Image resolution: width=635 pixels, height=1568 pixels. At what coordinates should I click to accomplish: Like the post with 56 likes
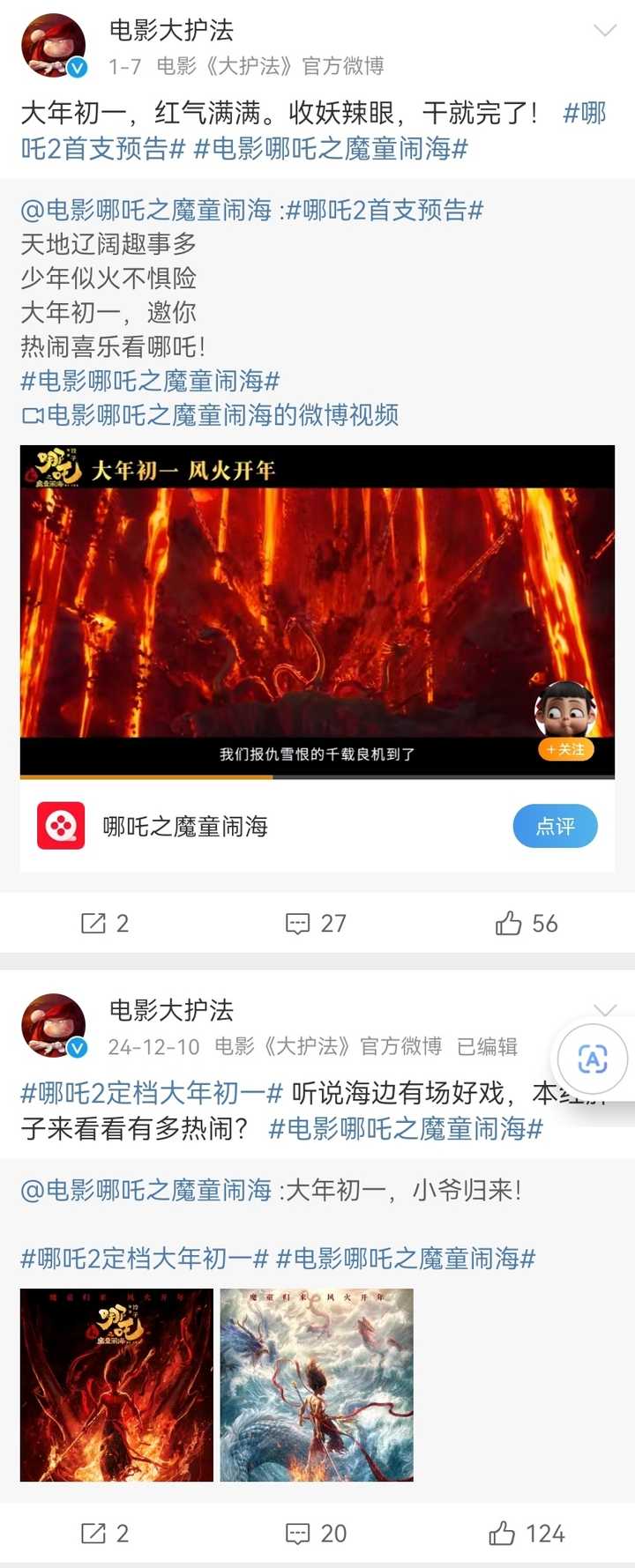(527, 923)
